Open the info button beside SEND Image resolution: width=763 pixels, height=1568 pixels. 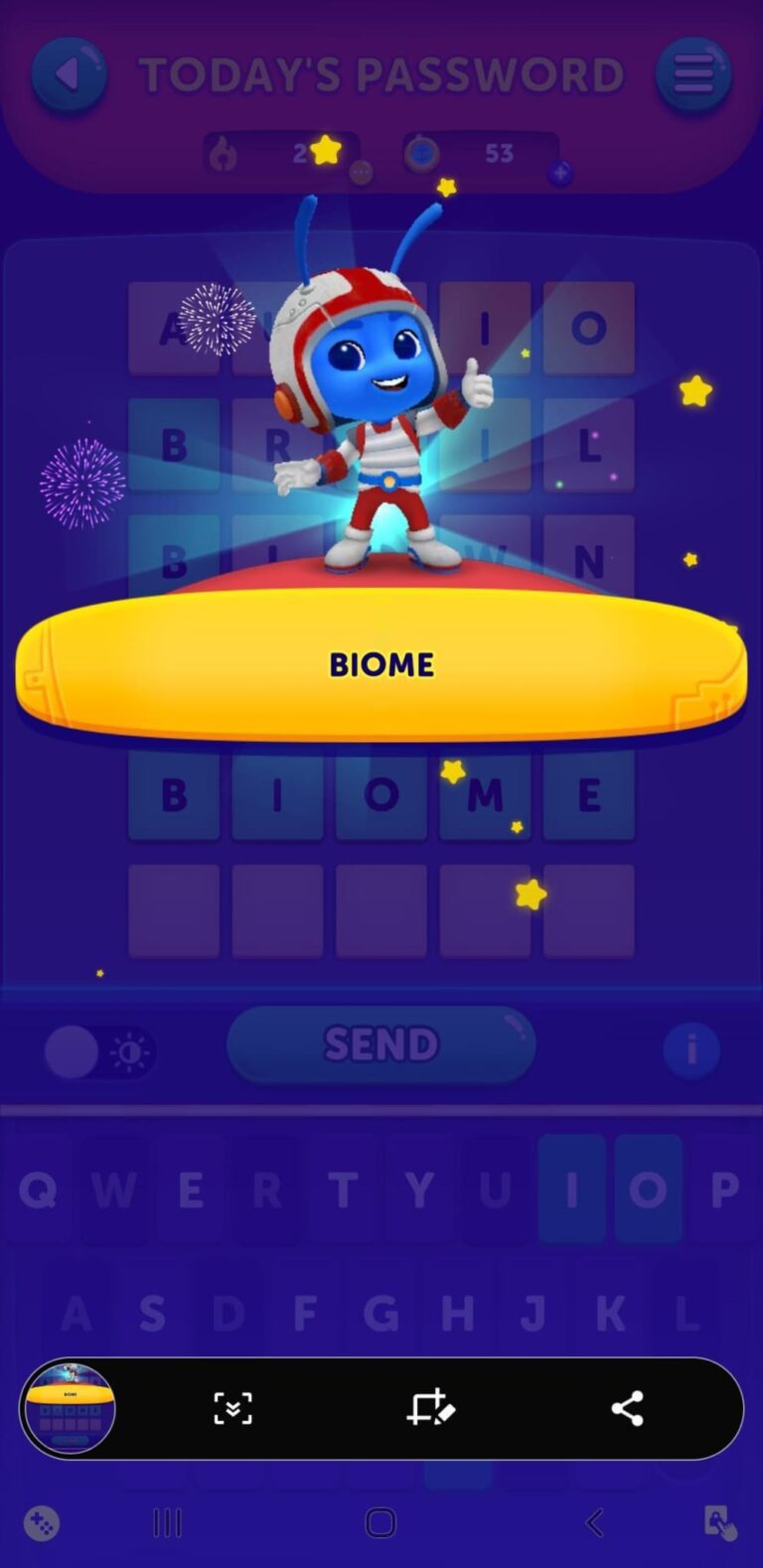(x=691, y=1050)
